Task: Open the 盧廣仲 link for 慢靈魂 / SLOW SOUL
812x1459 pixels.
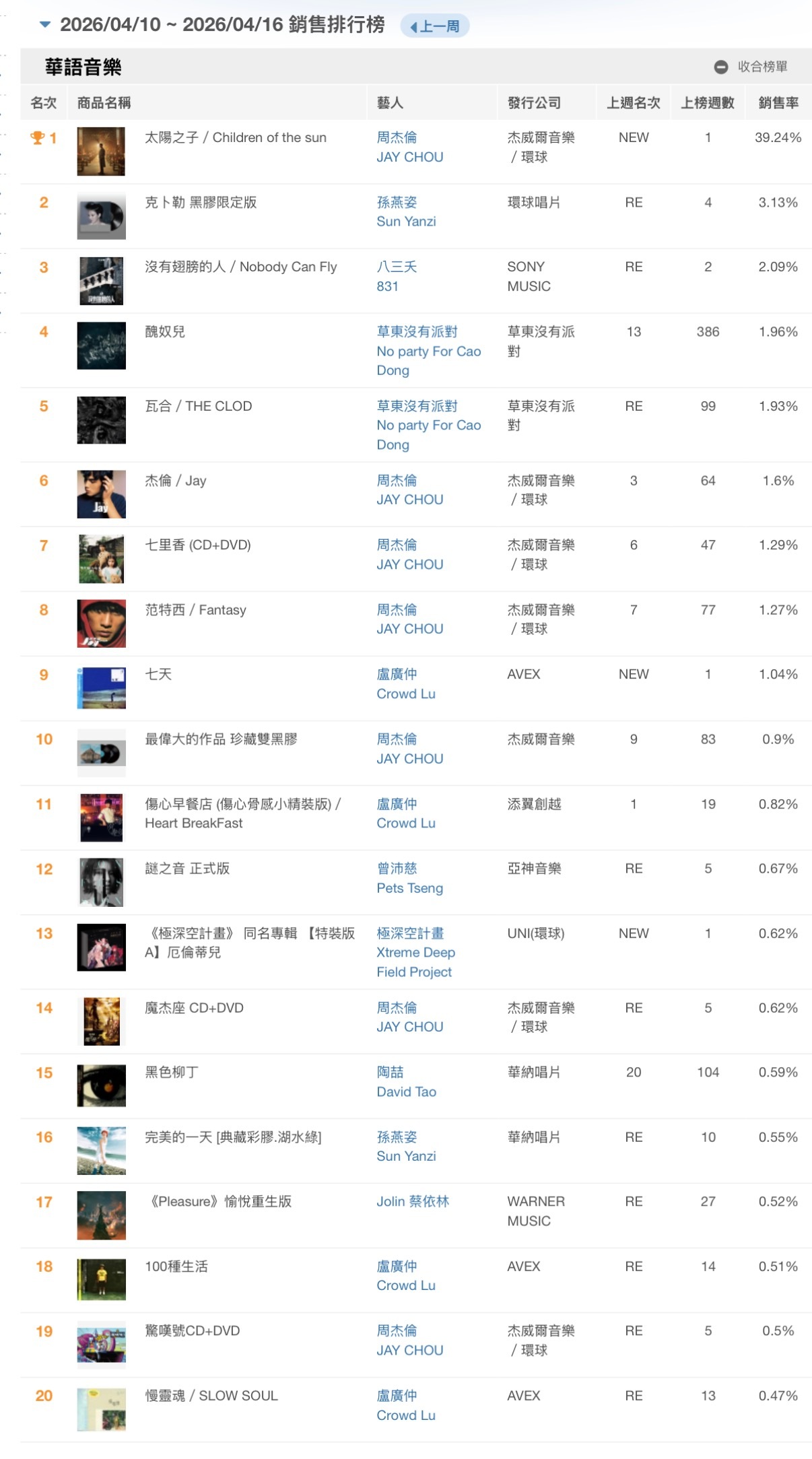Action: point(406,1405)
